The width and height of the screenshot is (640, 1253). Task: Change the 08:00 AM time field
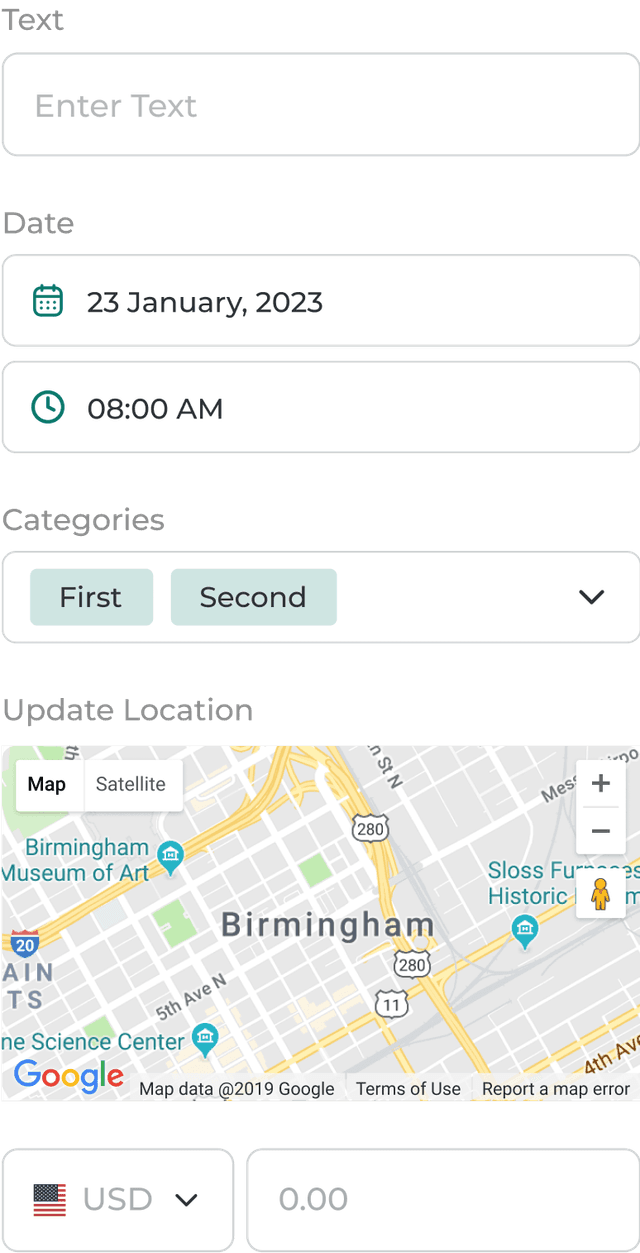[321, 407]
